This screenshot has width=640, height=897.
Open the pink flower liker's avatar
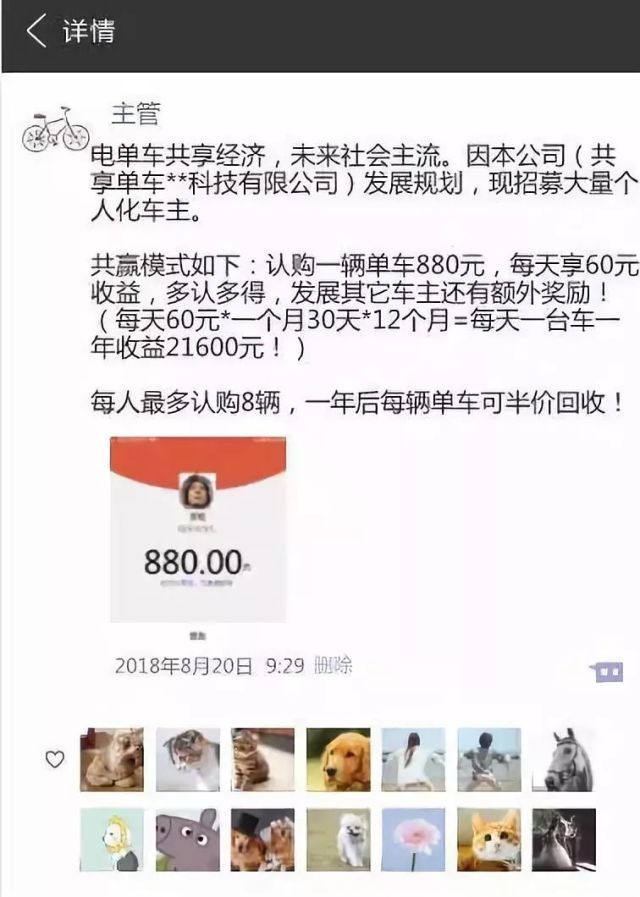coord(413,840)
